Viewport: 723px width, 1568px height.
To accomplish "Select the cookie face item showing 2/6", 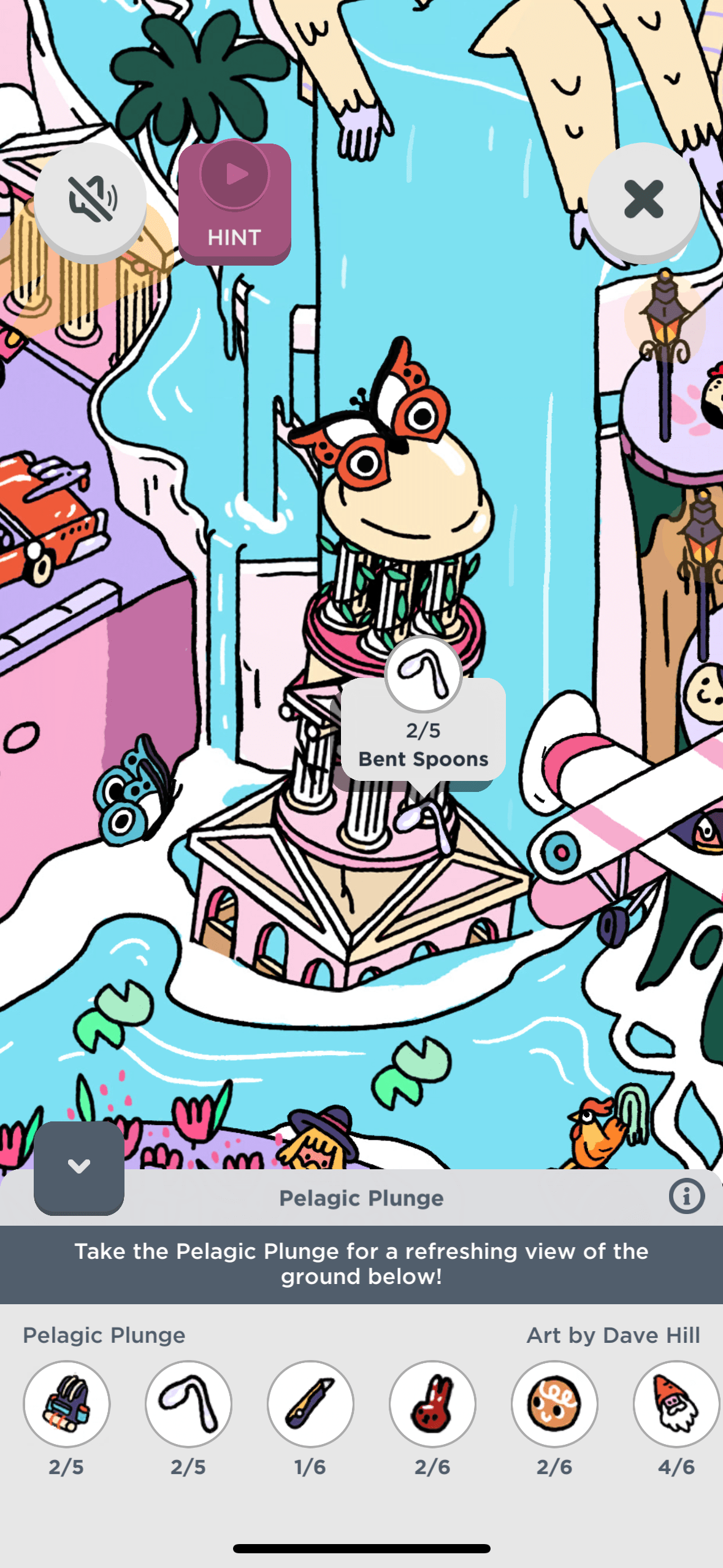I will [x=554, y=1404].
